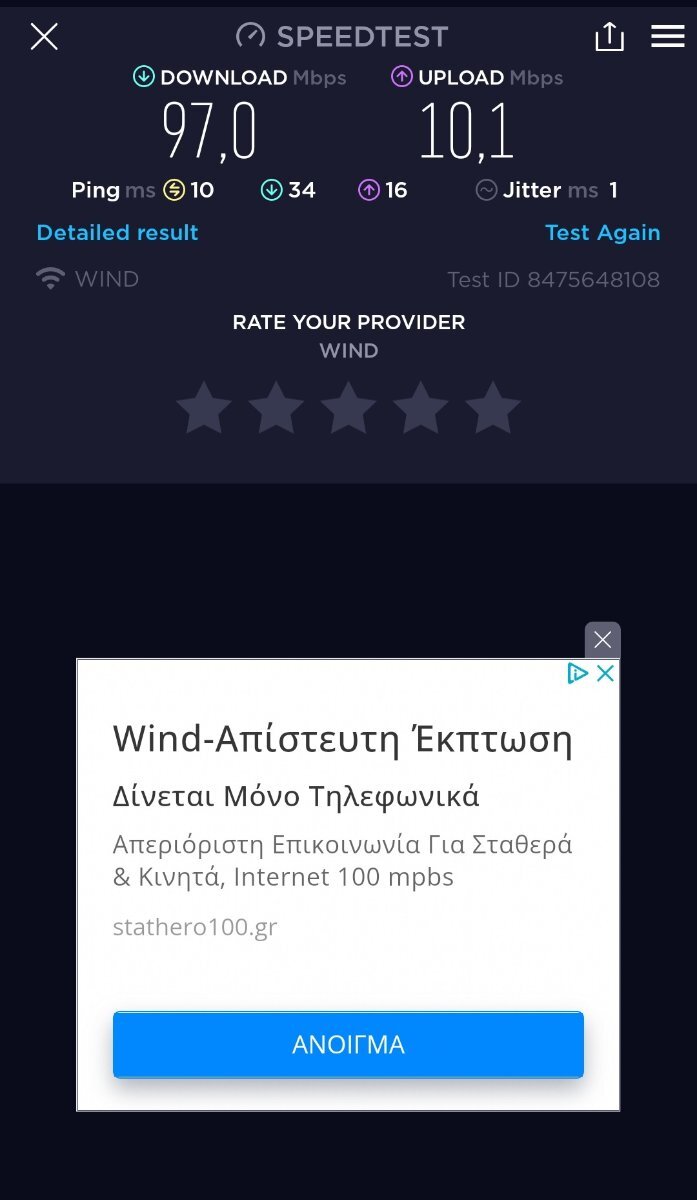Tap the ΑΝΟΙΓΜΑ button in the ad

coord(348,1045)
